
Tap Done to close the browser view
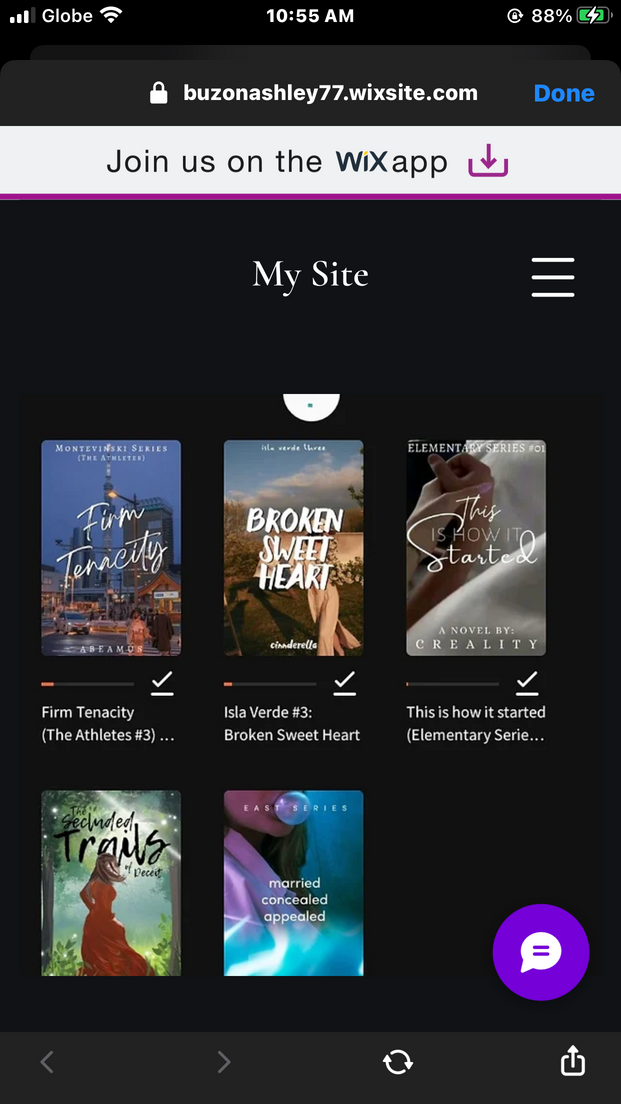[563, 93]
